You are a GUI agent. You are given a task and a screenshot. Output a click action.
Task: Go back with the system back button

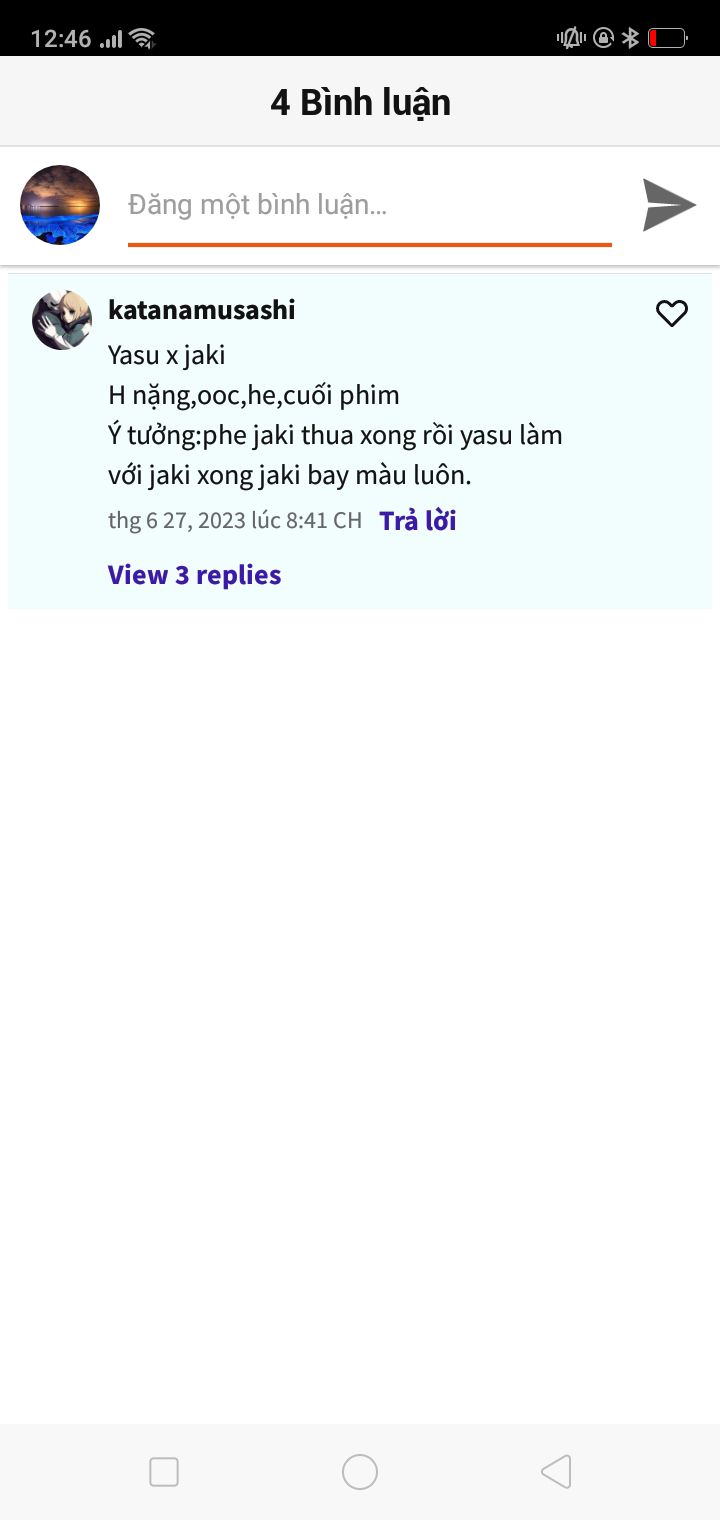556,1472
